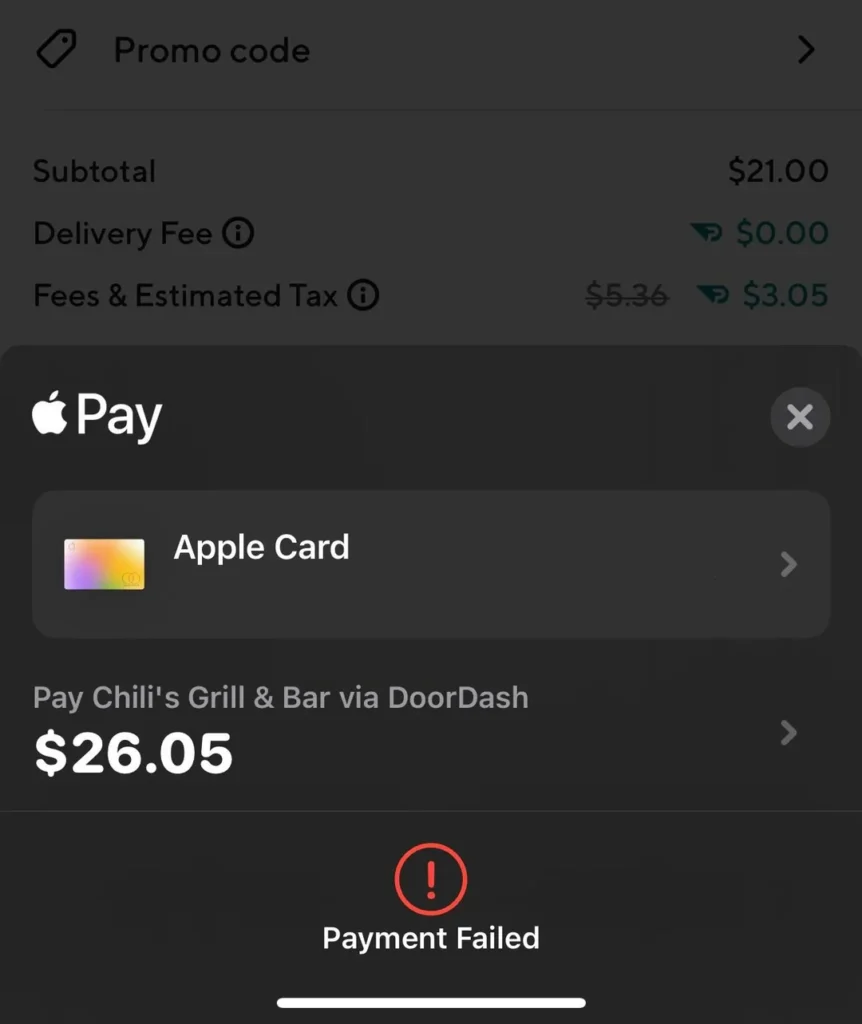Click the red Payment Failed error icon
The image size is (862, 1024).
[431, 880]
